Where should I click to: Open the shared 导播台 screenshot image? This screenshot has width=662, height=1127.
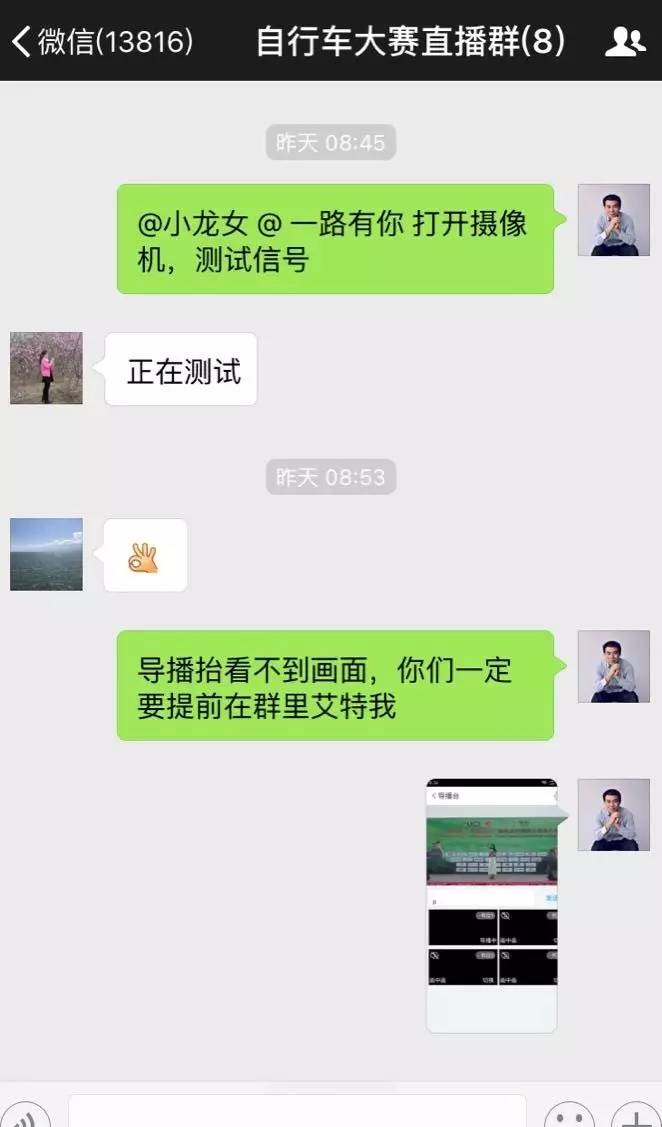(x=492, y=905)
